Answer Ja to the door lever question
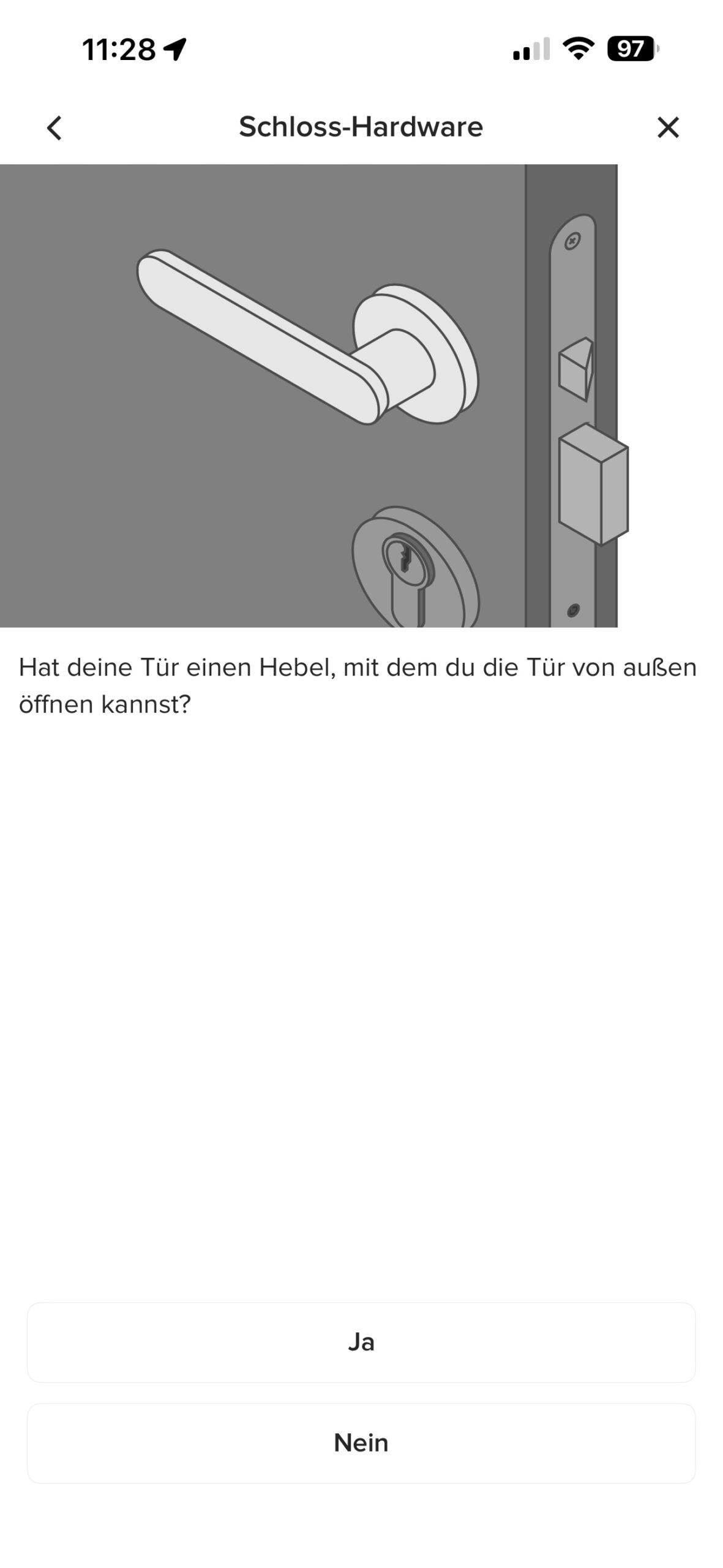Viewport: 723px width, 1568px height. click(361, 1342)
